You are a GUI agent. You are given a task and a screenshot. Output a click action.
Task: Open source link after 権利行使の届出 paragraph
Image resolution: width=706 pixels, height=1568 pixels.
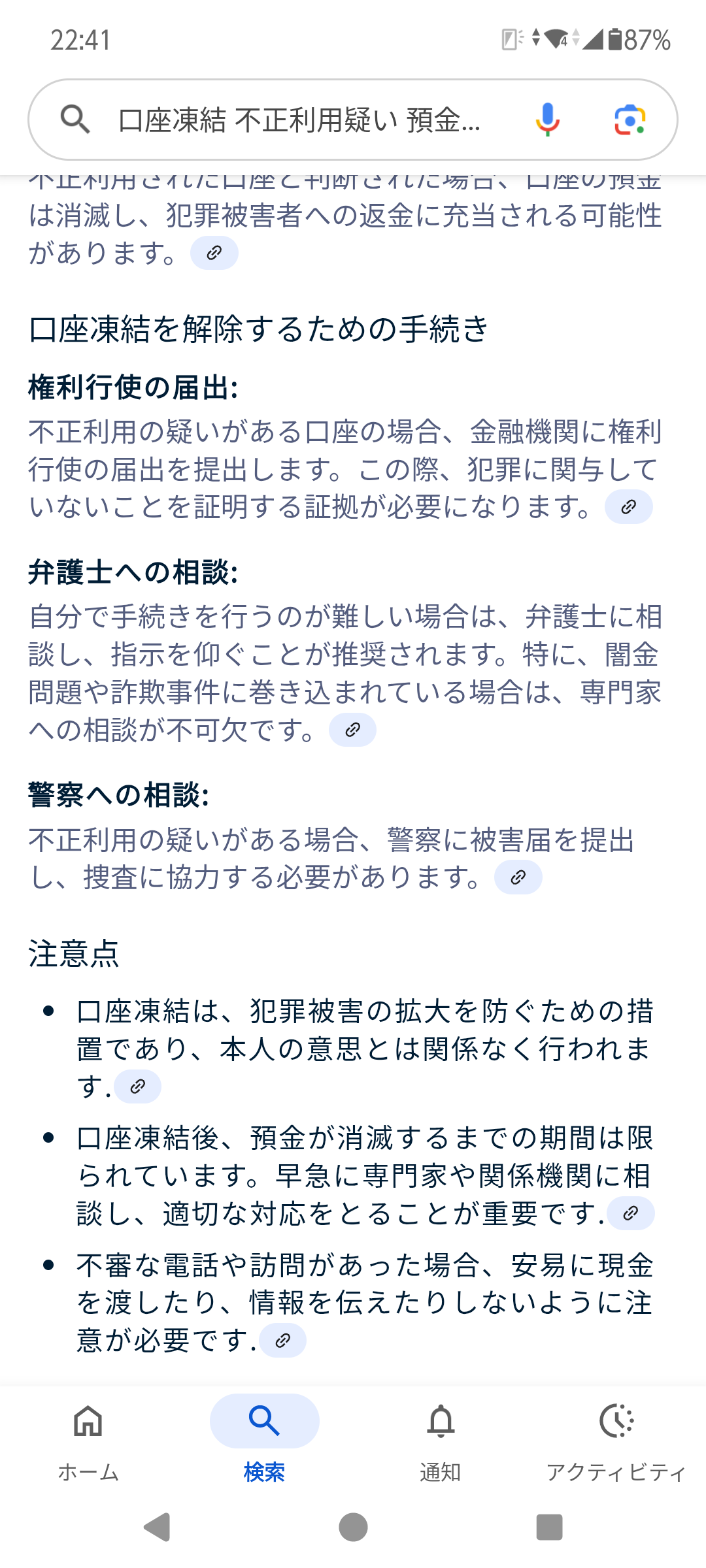click(628, 507)
